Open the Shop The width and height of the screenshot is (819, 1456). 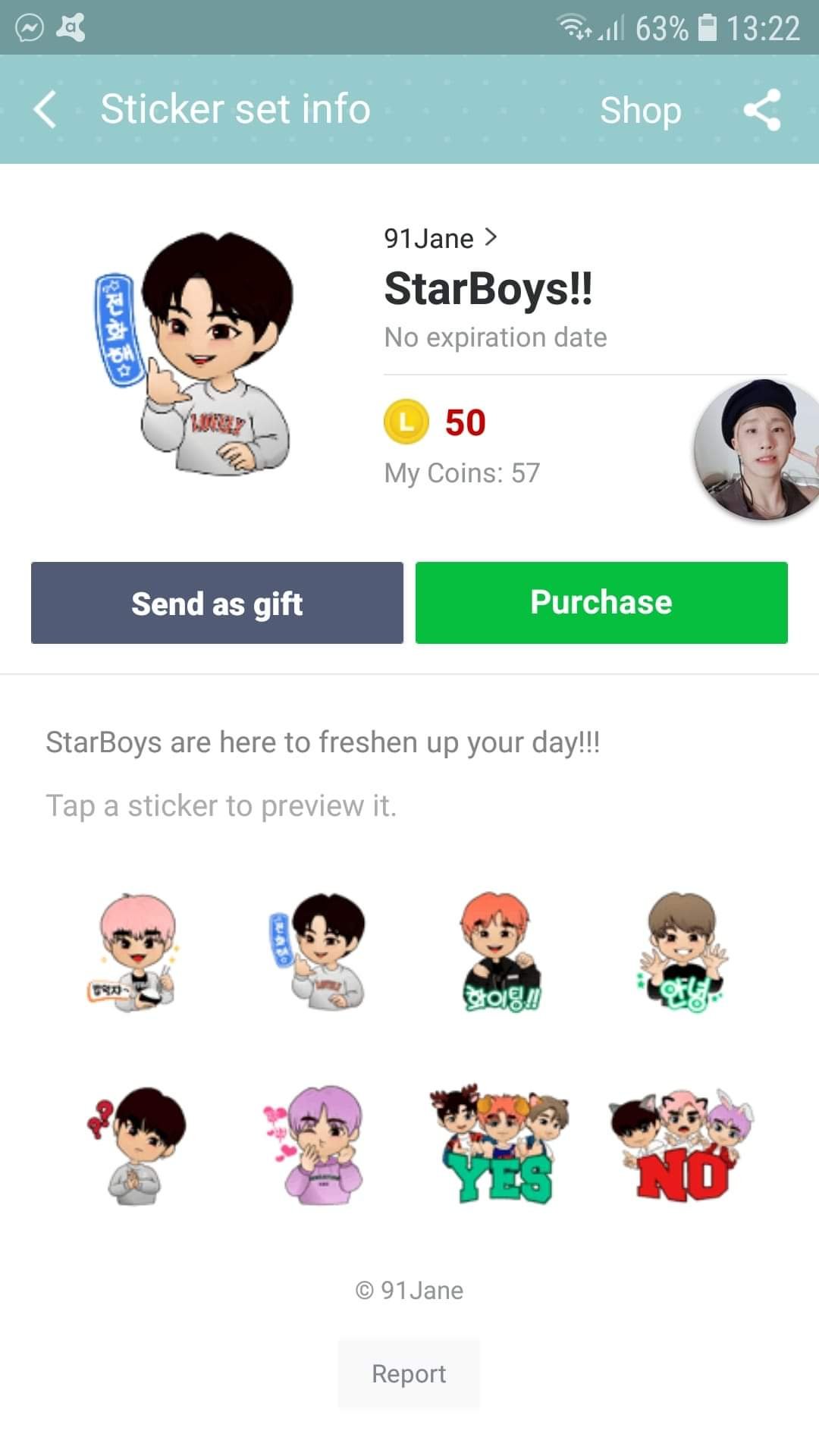click(640, 111)
